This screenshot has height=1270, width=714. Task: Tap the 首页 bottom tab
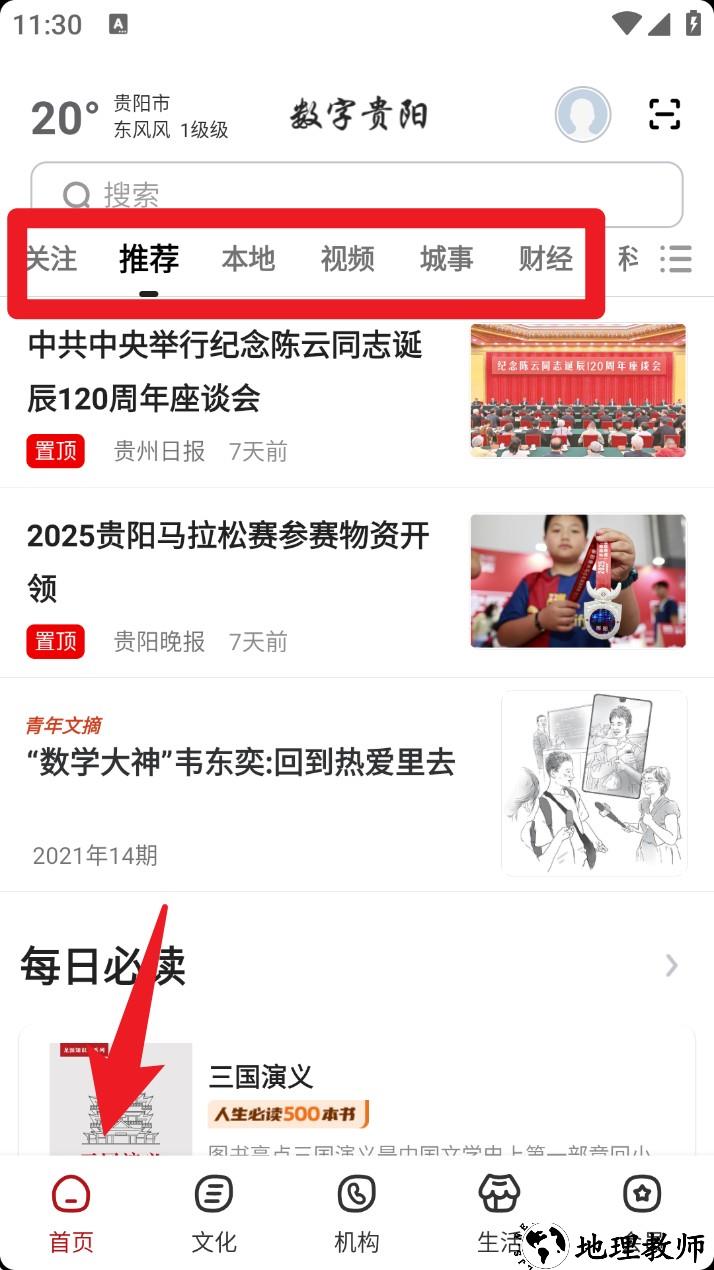pos(71,1214)
